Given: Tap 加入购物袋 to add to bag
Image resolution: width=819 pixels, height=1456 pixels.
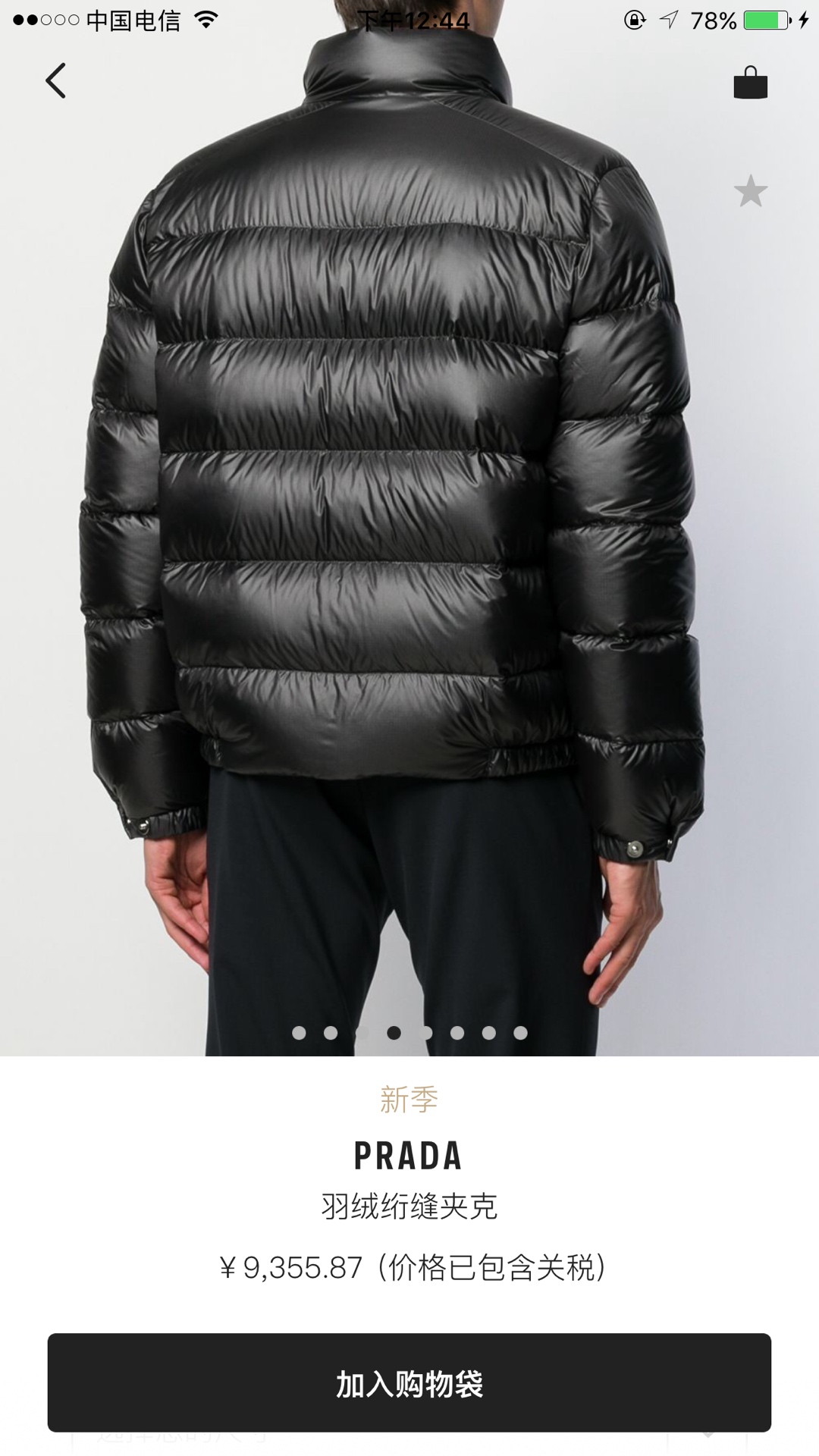Looking at the screenshot, I should (x=409, y=1383).
